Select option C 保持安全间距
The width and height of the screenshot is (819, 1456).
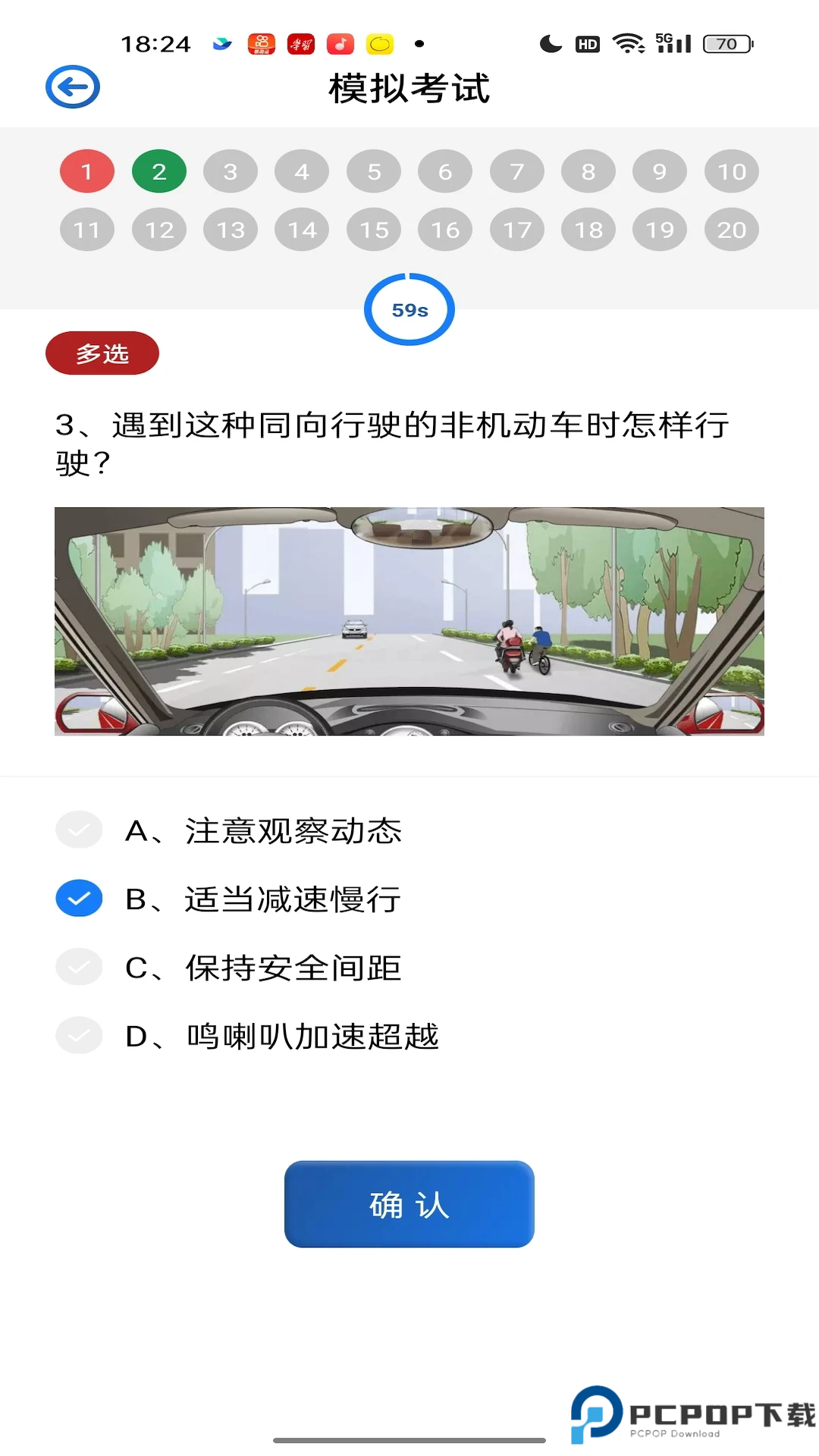(79, 967)
